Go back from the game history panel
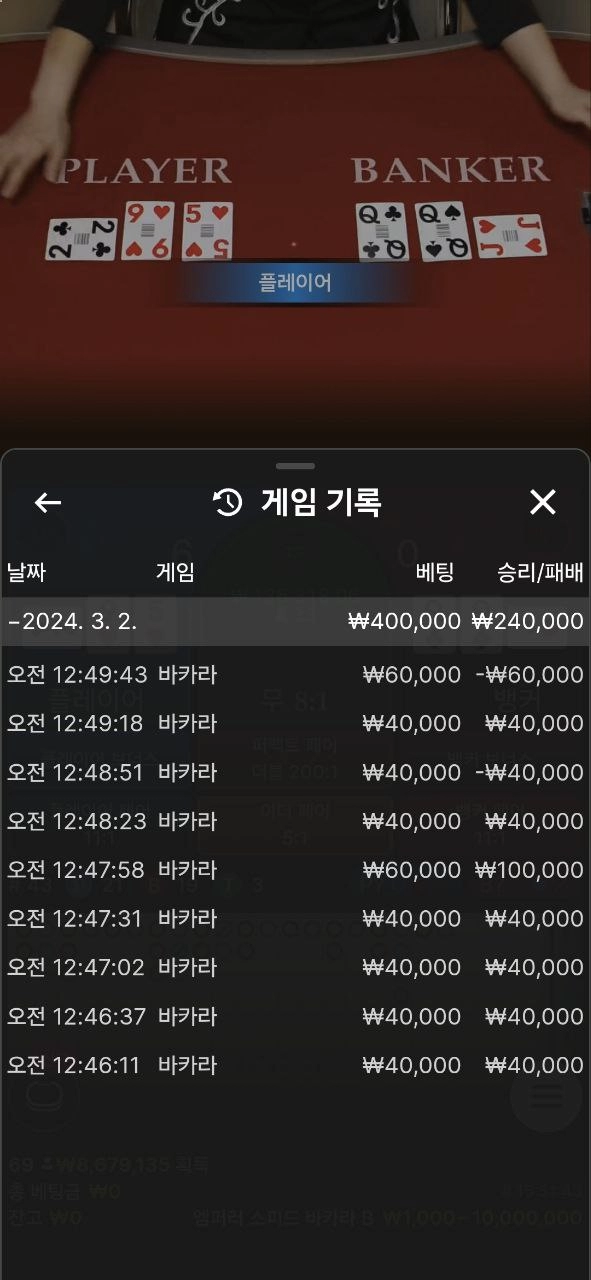Viewport: 591px width, 1280px height. click(x=48, y=502)
